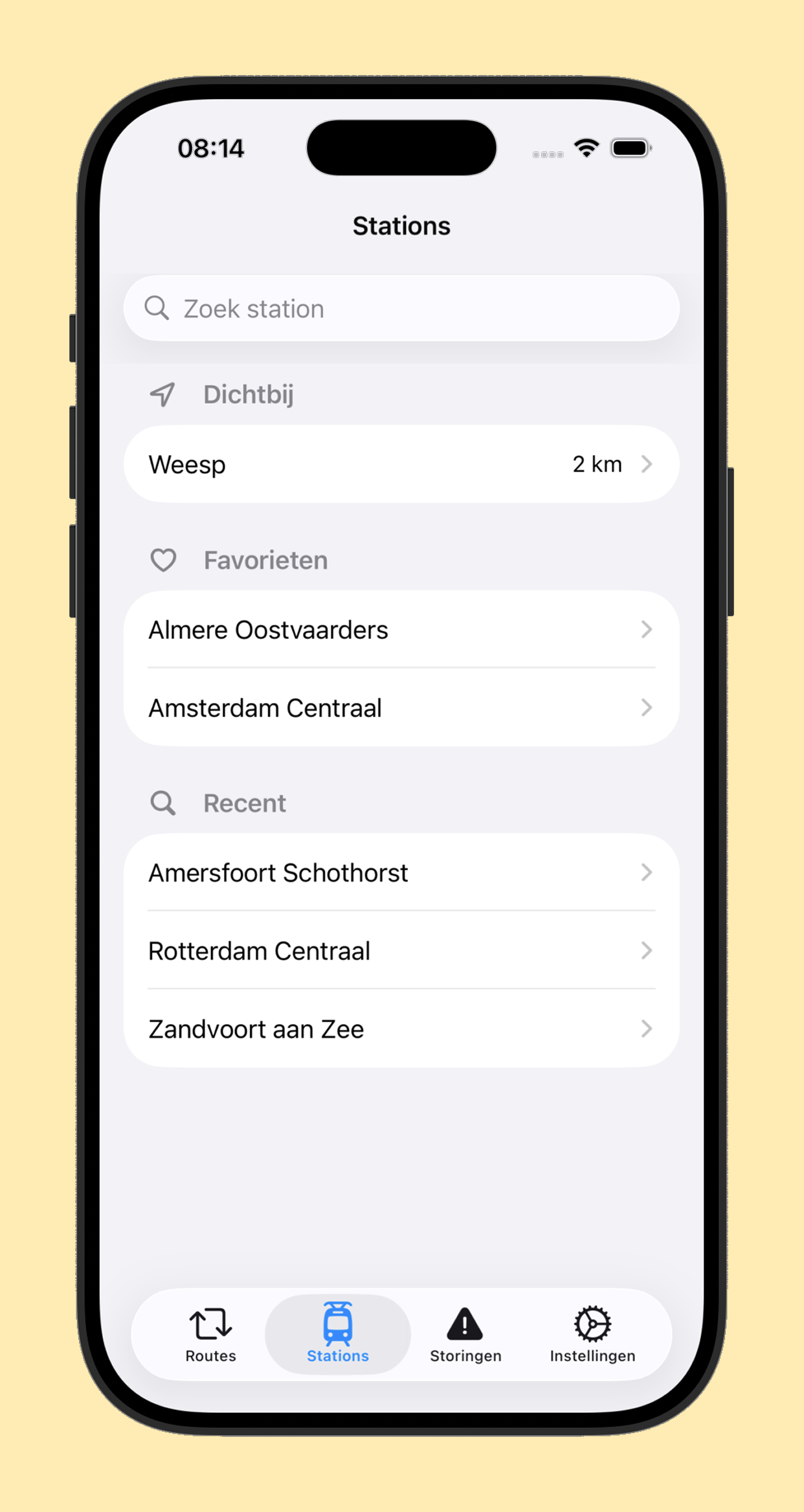The width and height of the screenshot is (804, 1512).
Task: Click inside the Zoek station search field
Action: 401,309
